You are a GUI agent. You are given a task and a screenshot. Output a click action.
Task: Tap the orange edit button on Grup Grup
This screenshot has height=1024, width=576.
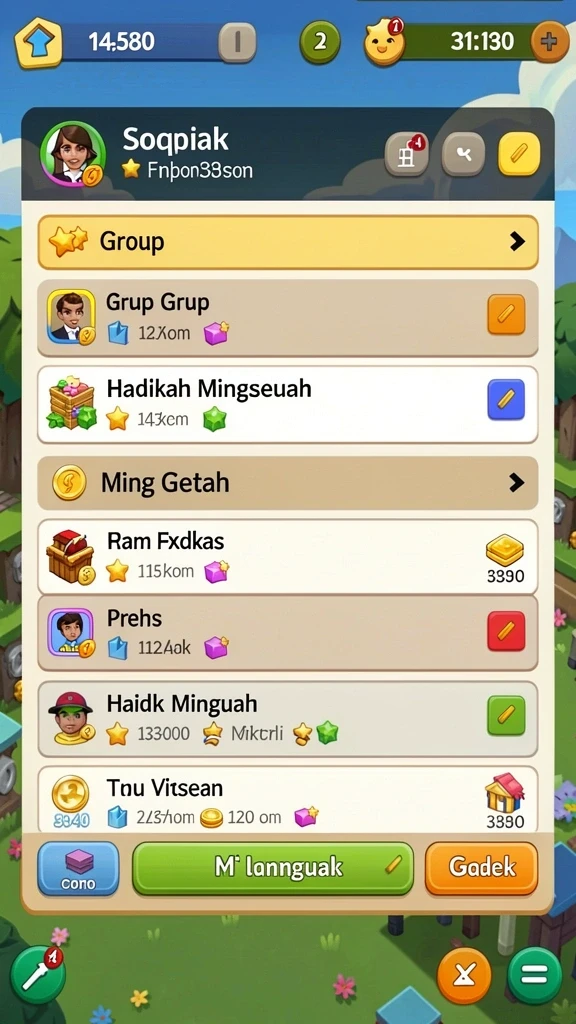click(x=506, y=315)
